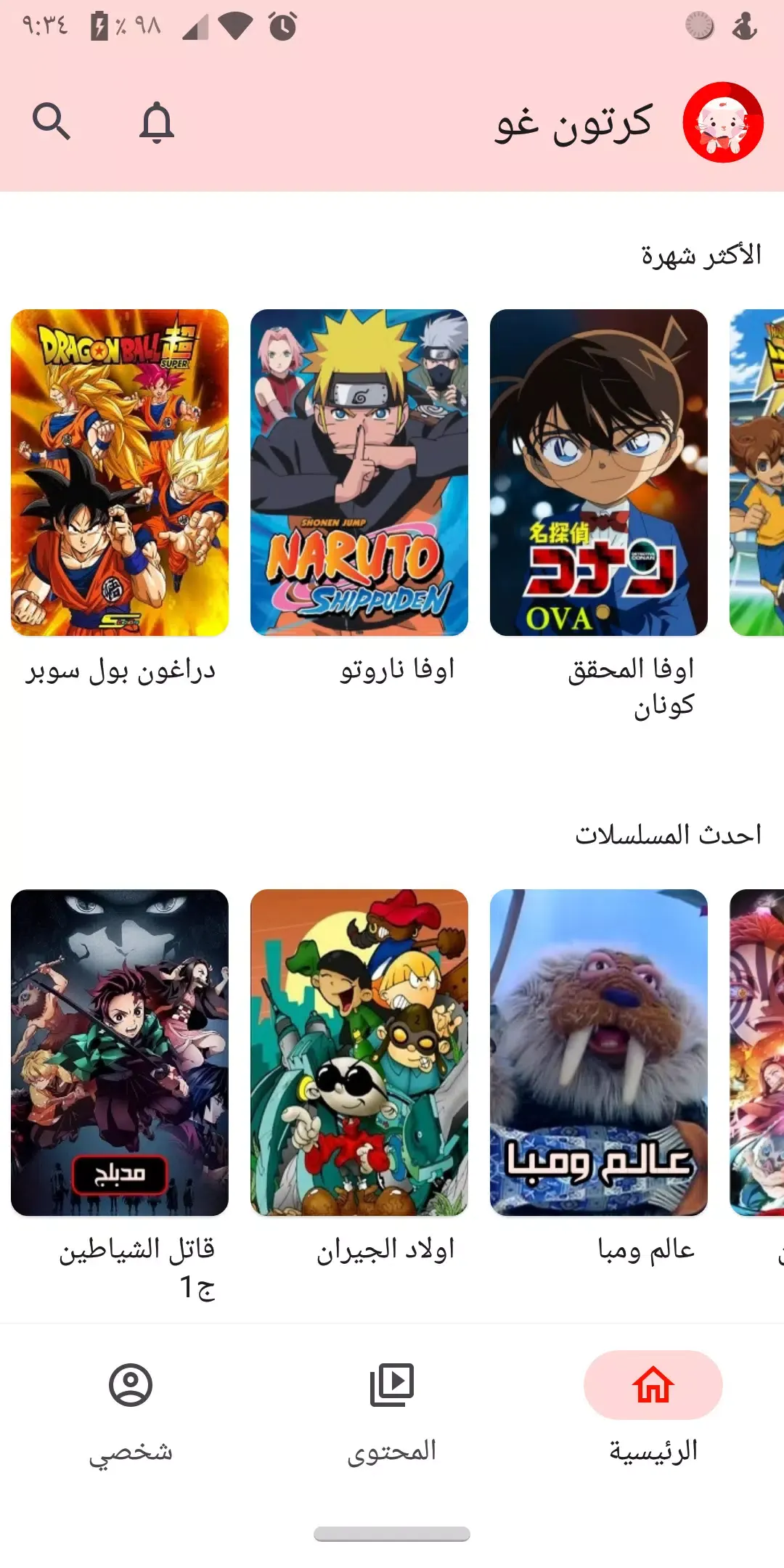This screenshot has width=784, height=1568.
Task: Open the Naruto OVA card
Action: (x=359, y=473)
